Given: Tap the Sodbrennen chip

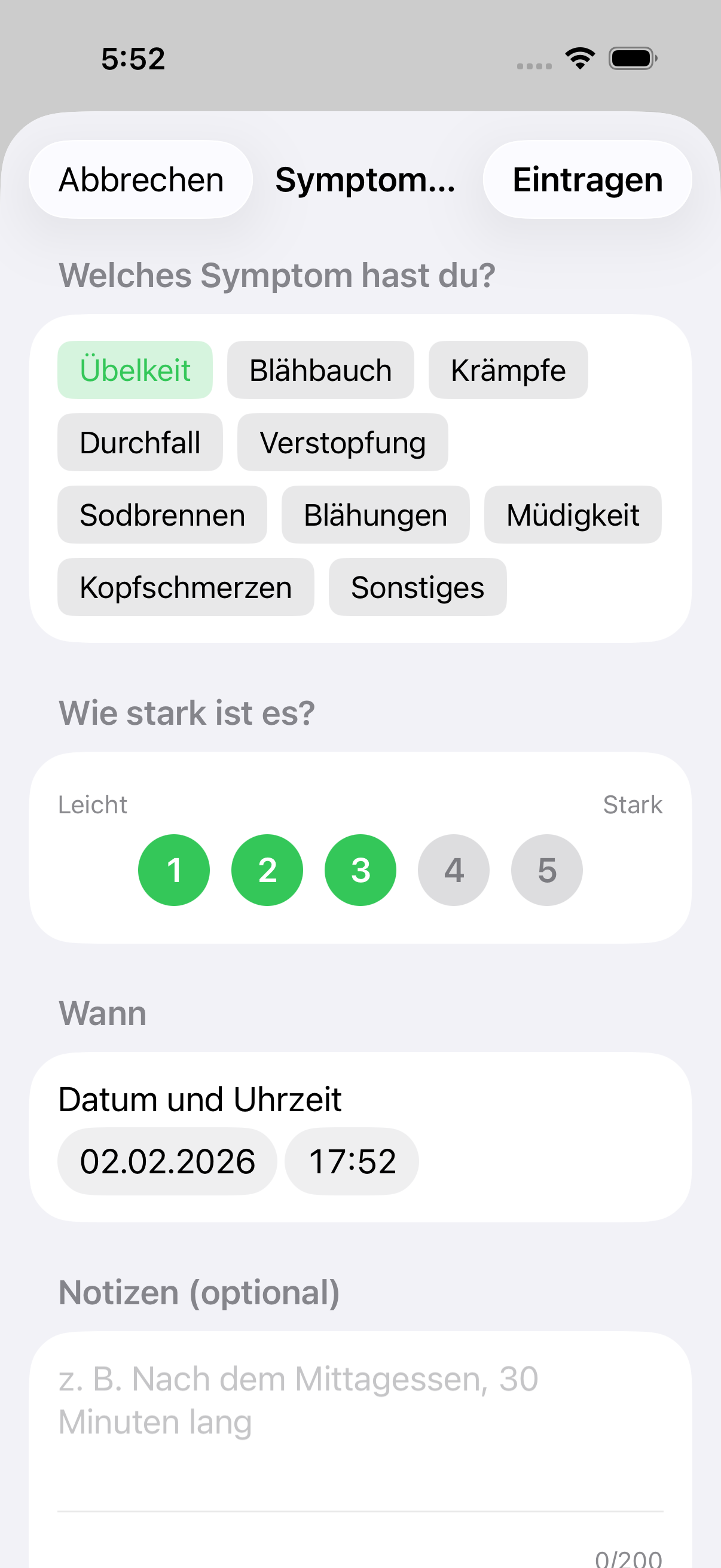Looking at the screenshot, I should click(163, 515).
